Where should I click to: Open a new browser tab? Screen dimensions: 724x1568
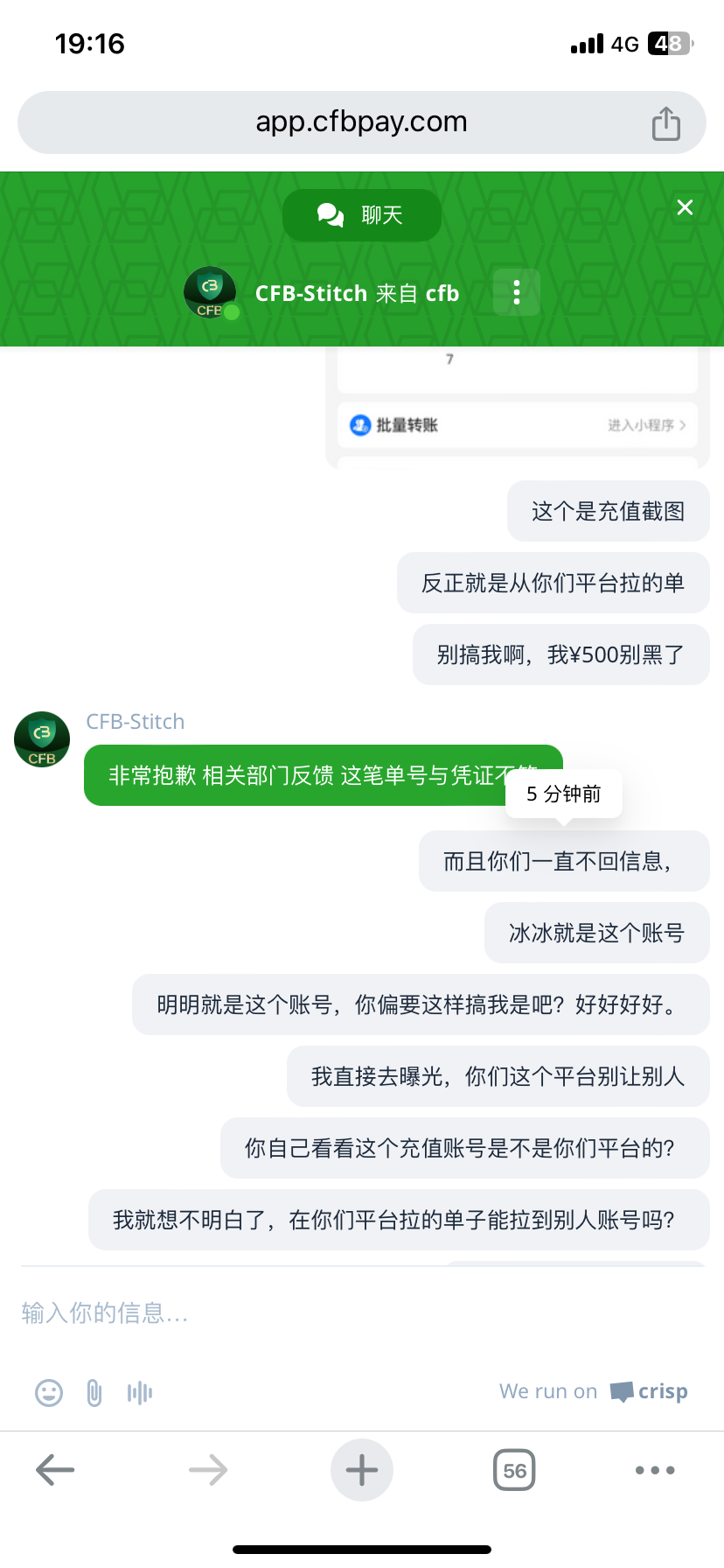[x=362, y=1470]
